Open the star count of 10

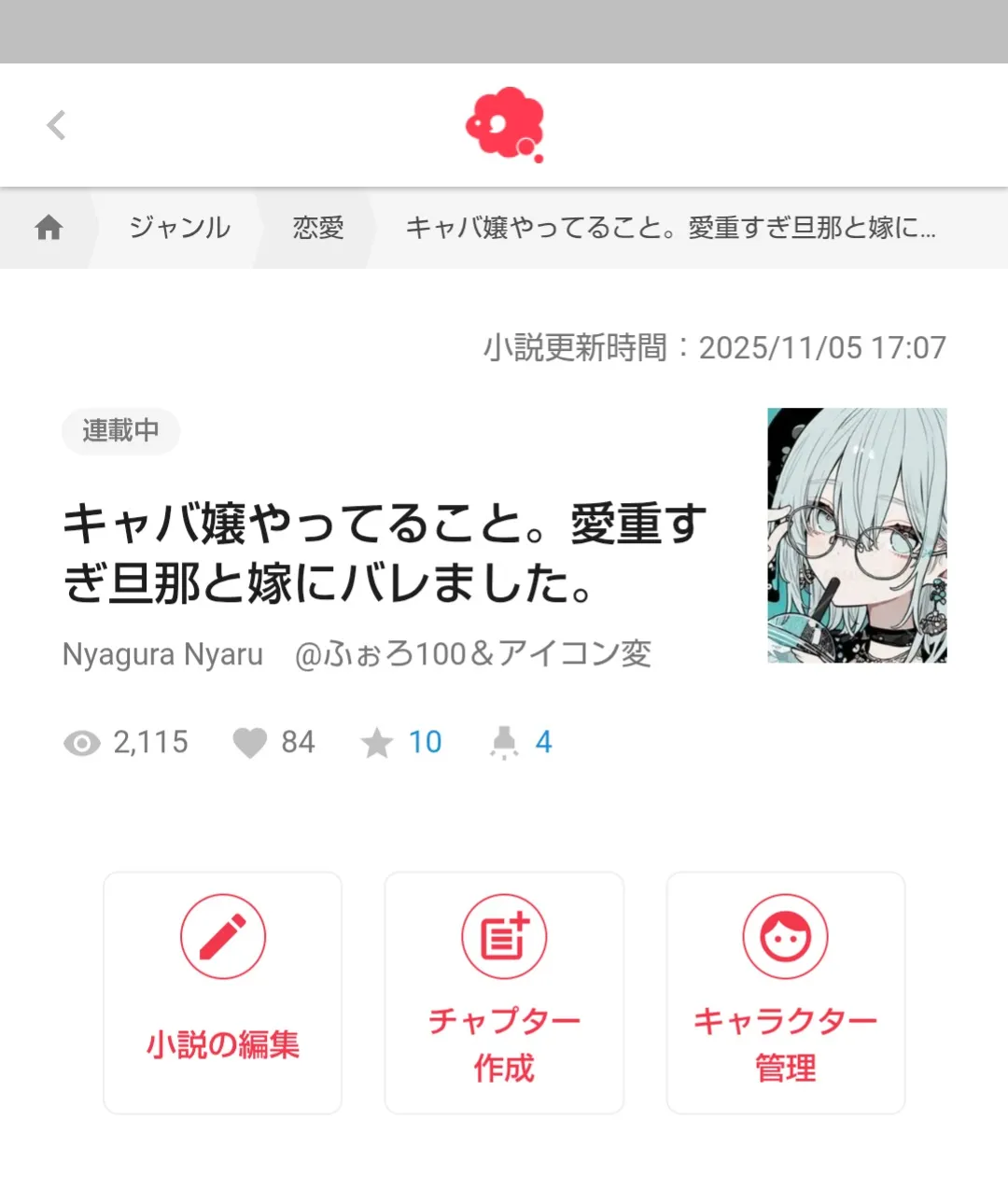pyautogui.click(x=424, y=743)
